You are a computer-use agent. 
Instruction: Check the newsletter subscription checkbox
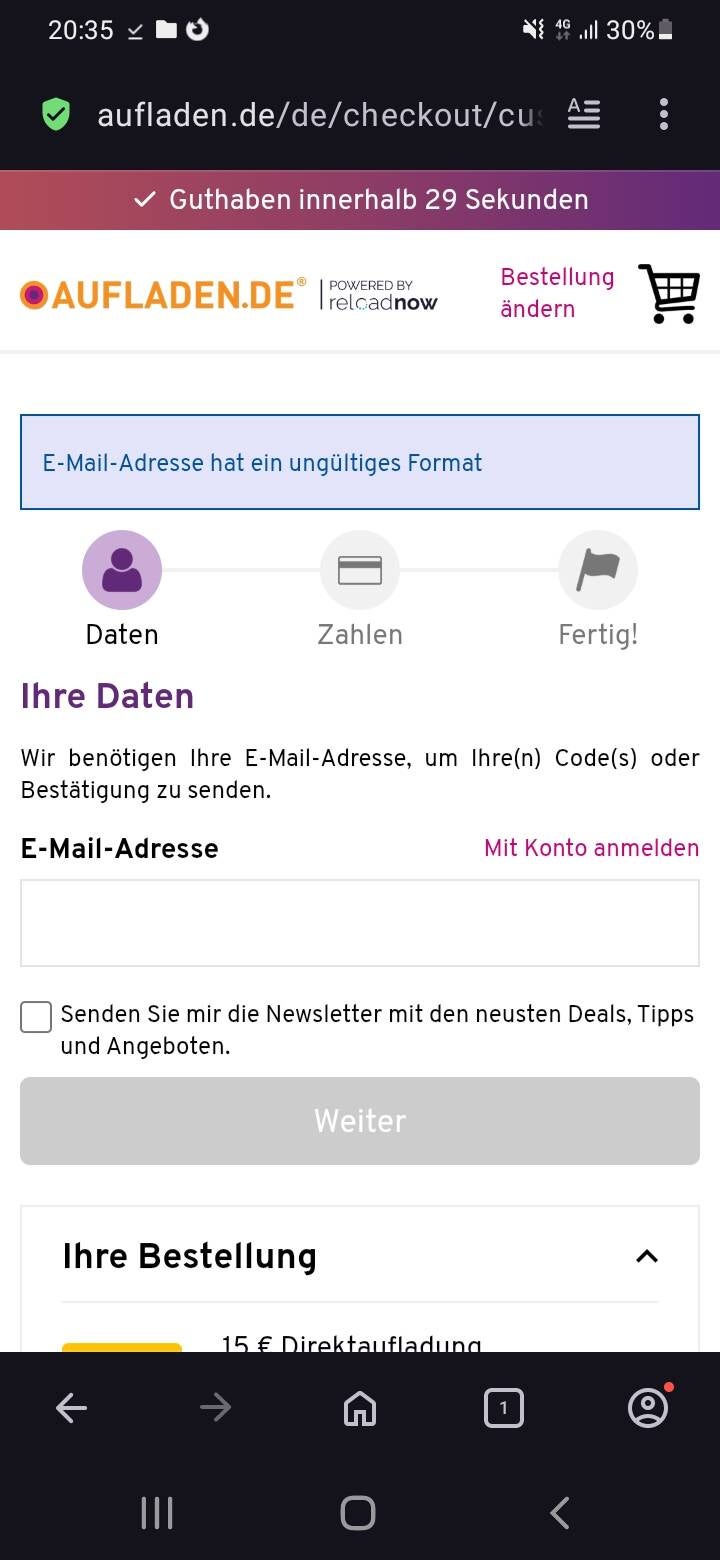(x=36, y=1018)
